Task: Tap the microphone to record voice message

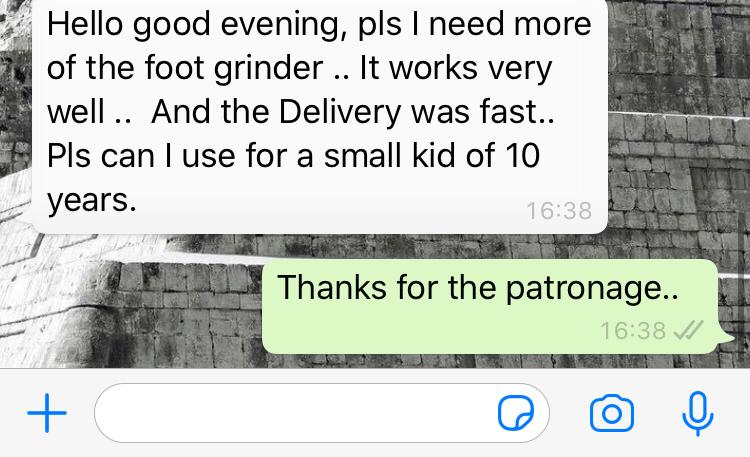Action: (696, 413)
